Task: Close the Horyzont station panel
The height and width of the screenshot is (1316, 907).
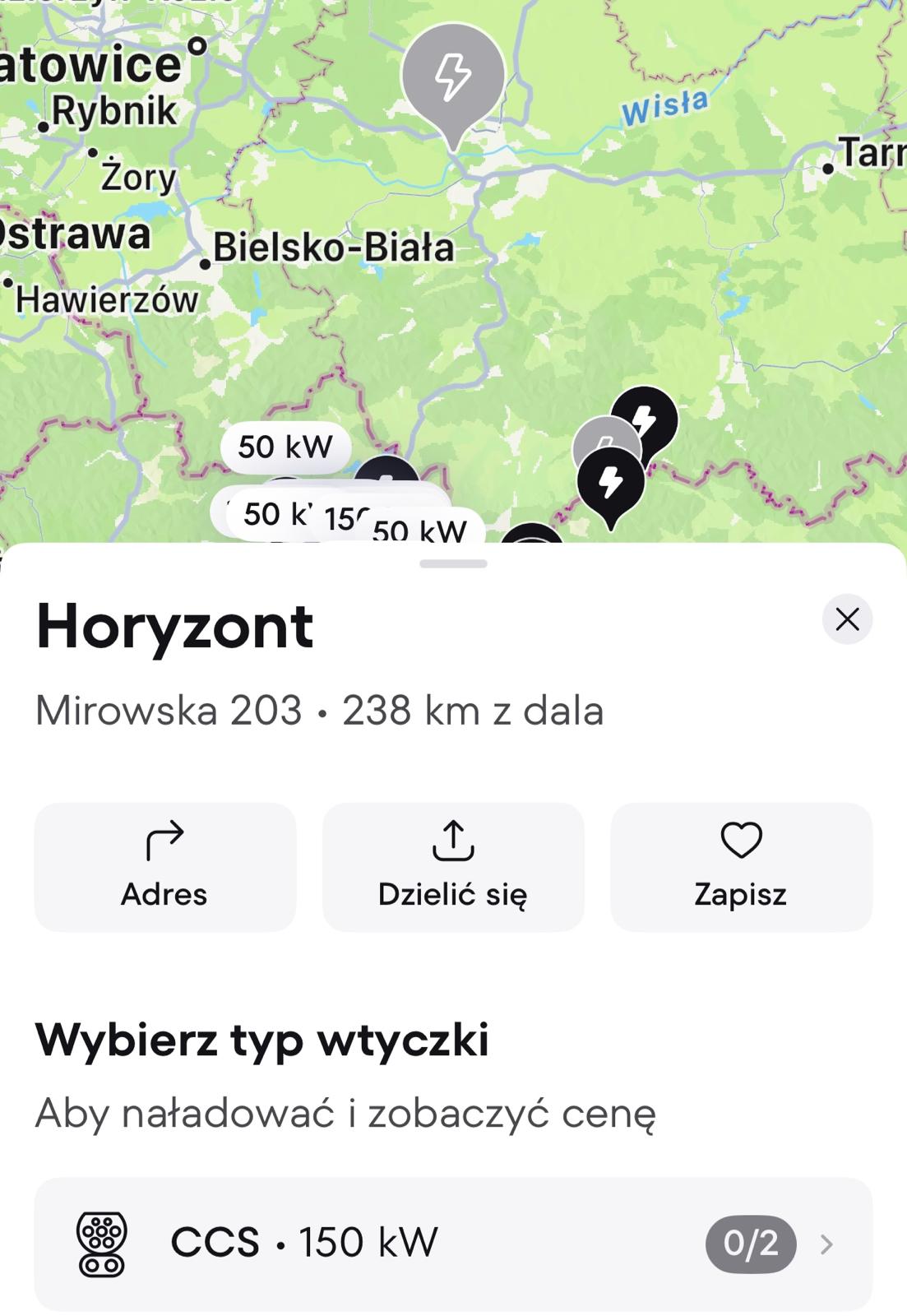Action: coord(847,619)
